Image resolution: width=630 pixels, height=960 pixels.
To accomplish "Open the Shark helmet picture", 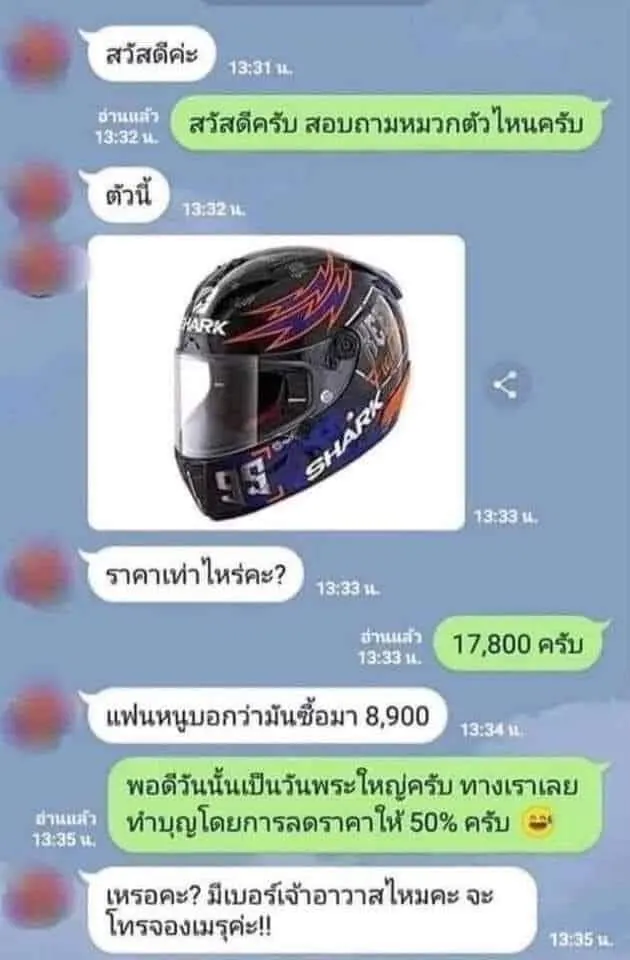I will 276,382.
